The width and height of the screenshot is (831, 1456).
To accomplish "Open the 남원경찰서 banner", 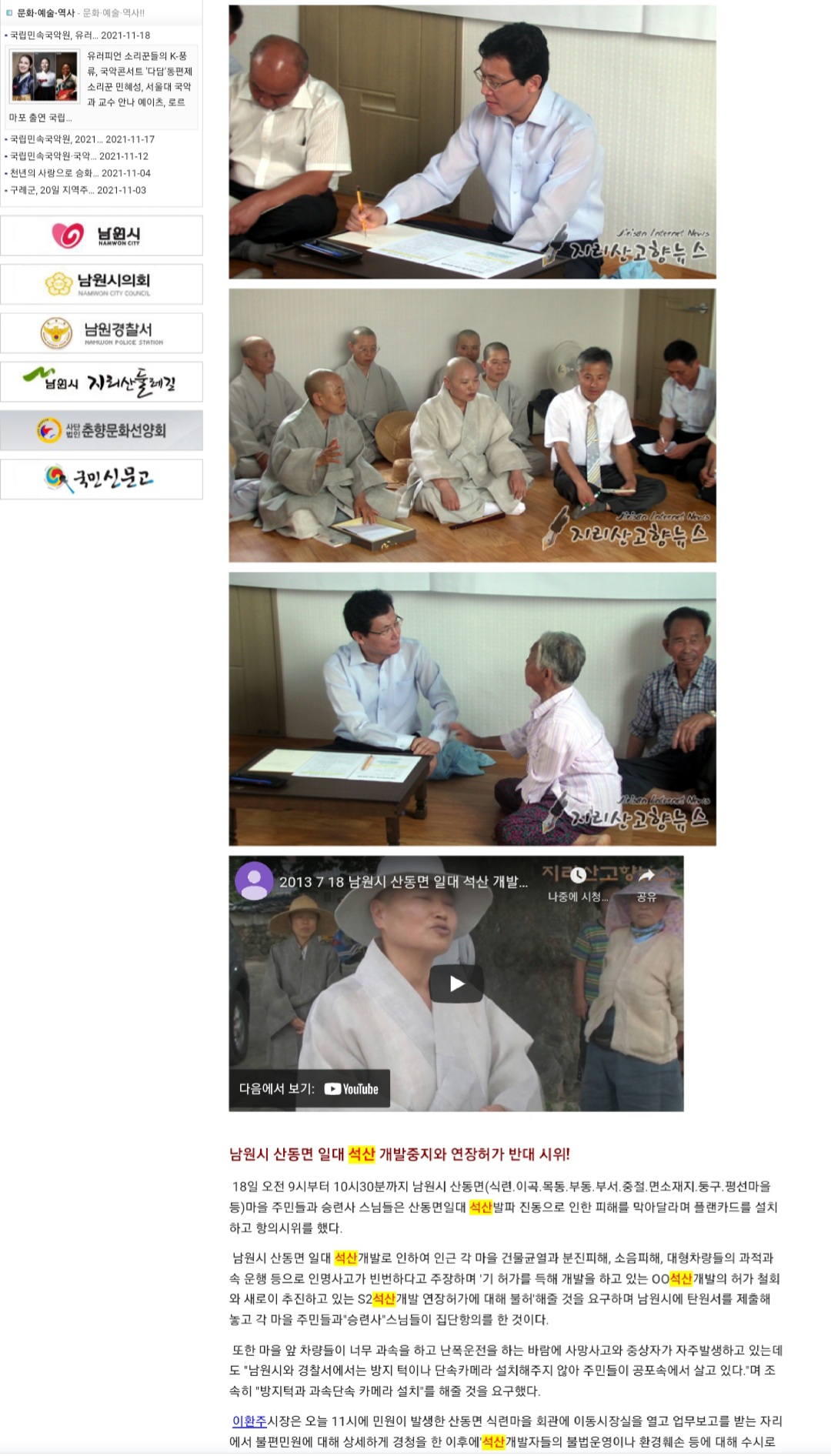I will coord(102,333).
